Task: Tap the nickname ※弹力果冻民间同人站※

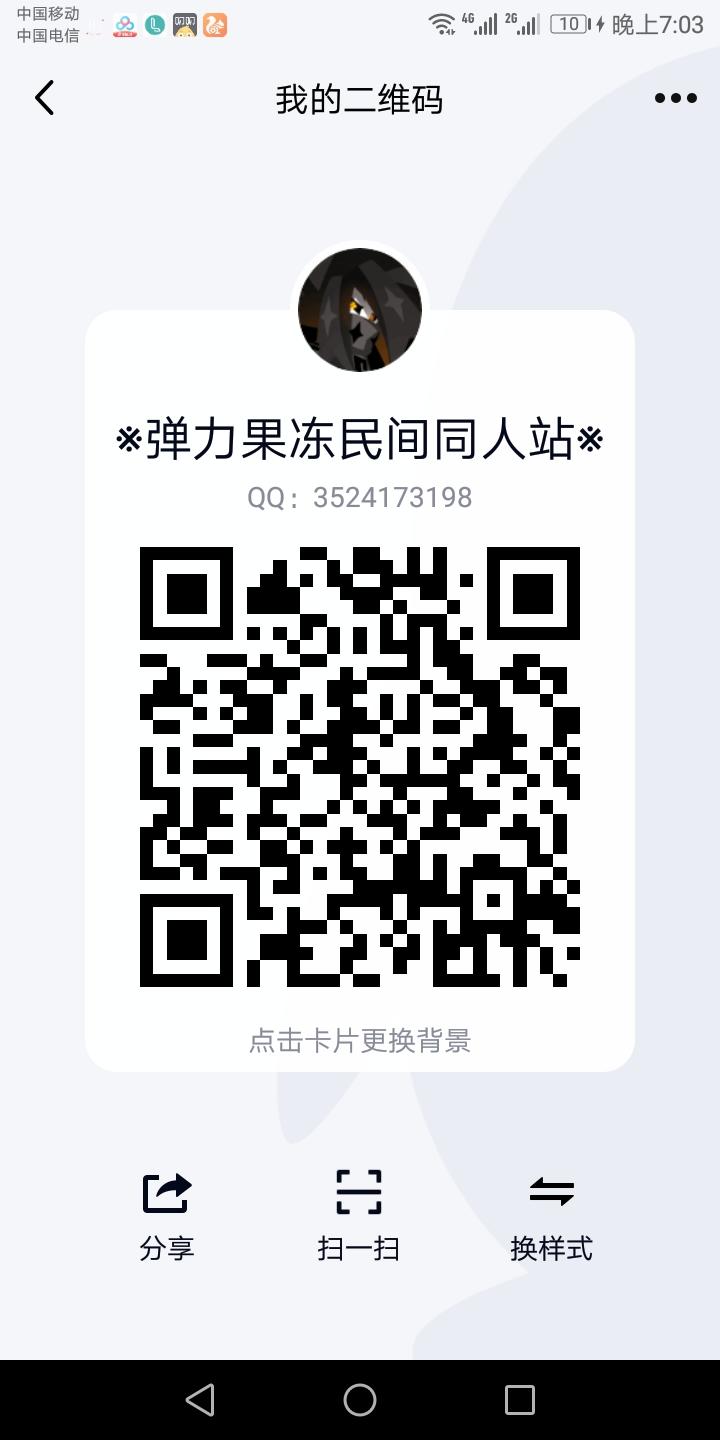Action: (x=359, y=437)
